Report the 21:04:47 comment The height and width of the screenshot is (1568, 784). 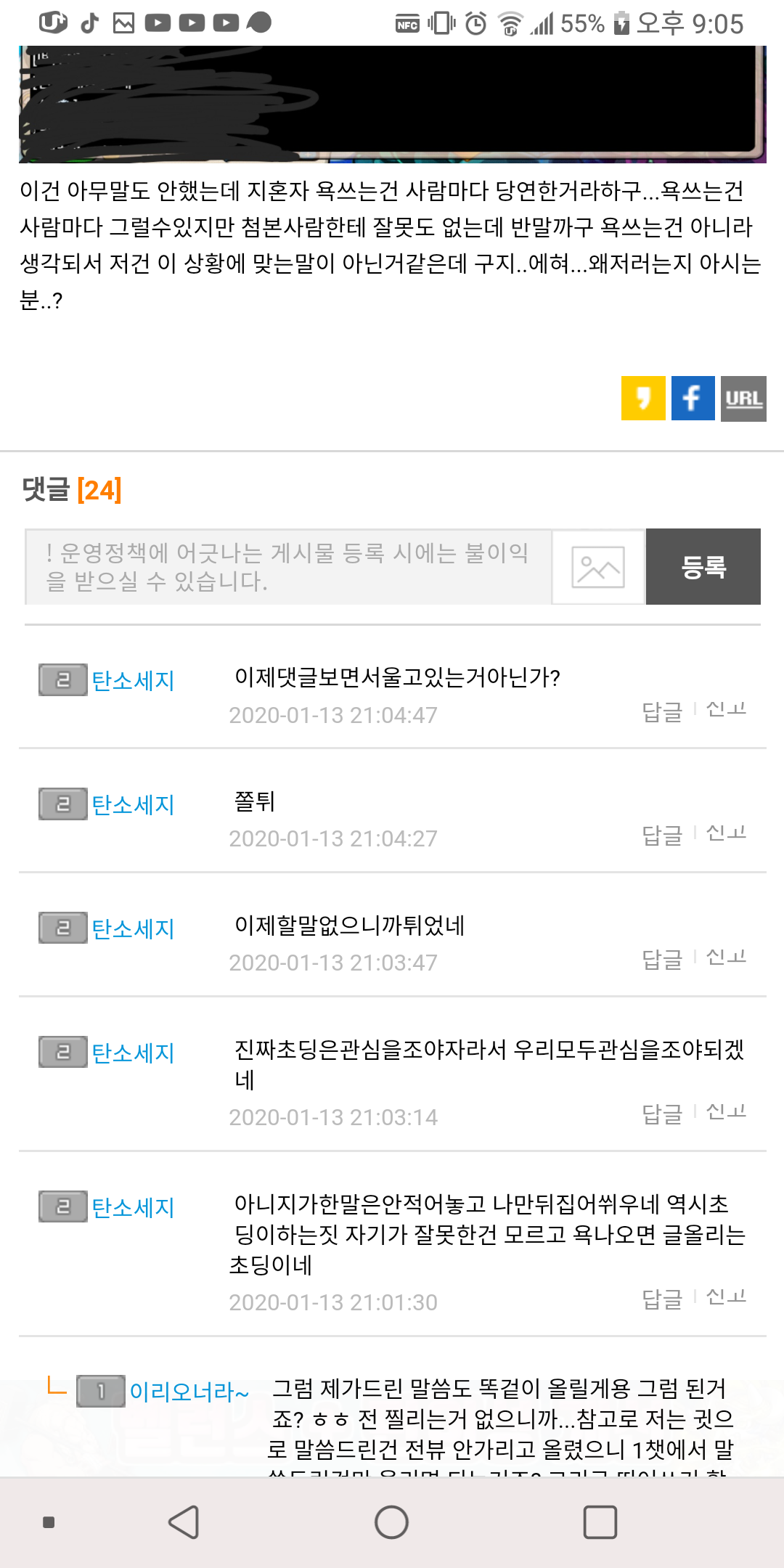[726, 709]
